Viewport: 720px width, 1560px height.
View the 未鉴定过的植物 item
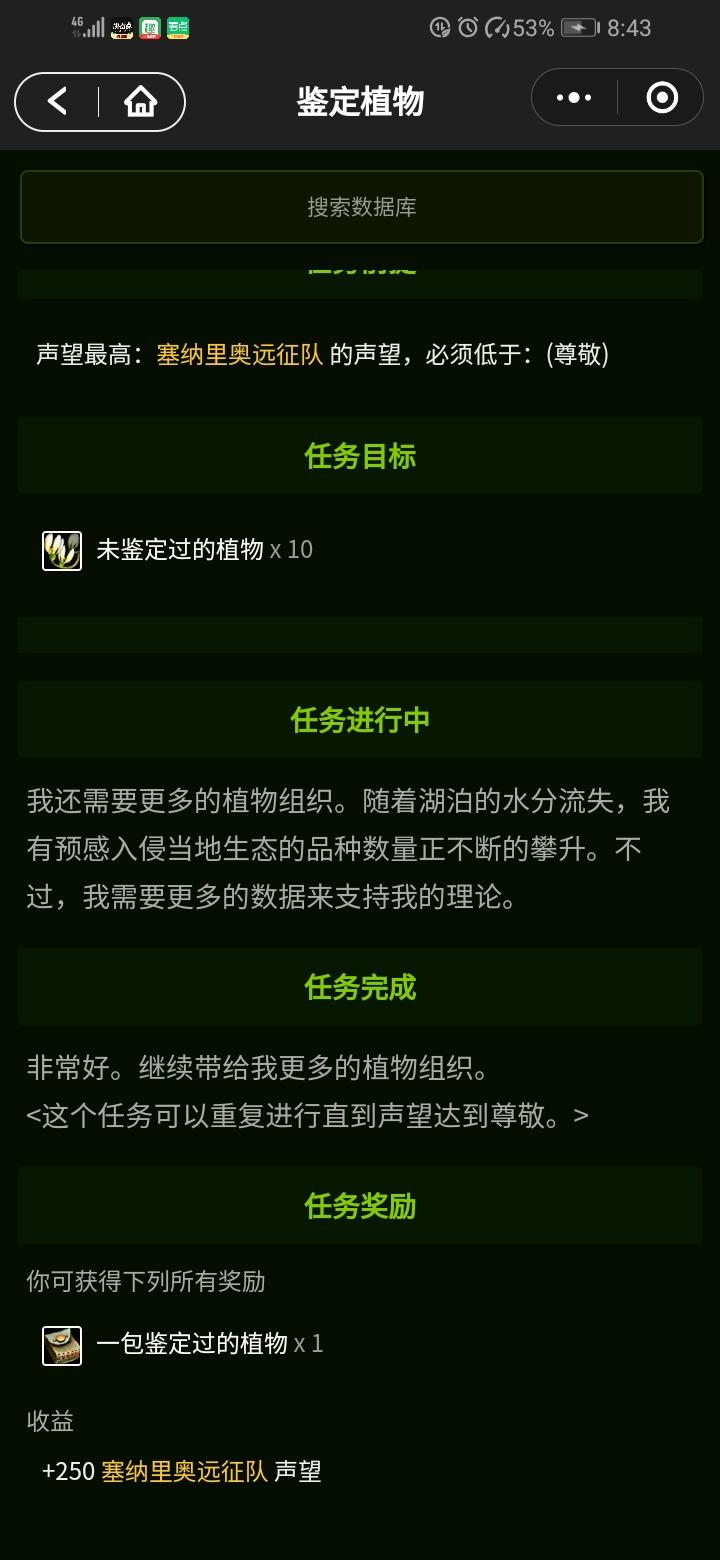pos(180,549)
